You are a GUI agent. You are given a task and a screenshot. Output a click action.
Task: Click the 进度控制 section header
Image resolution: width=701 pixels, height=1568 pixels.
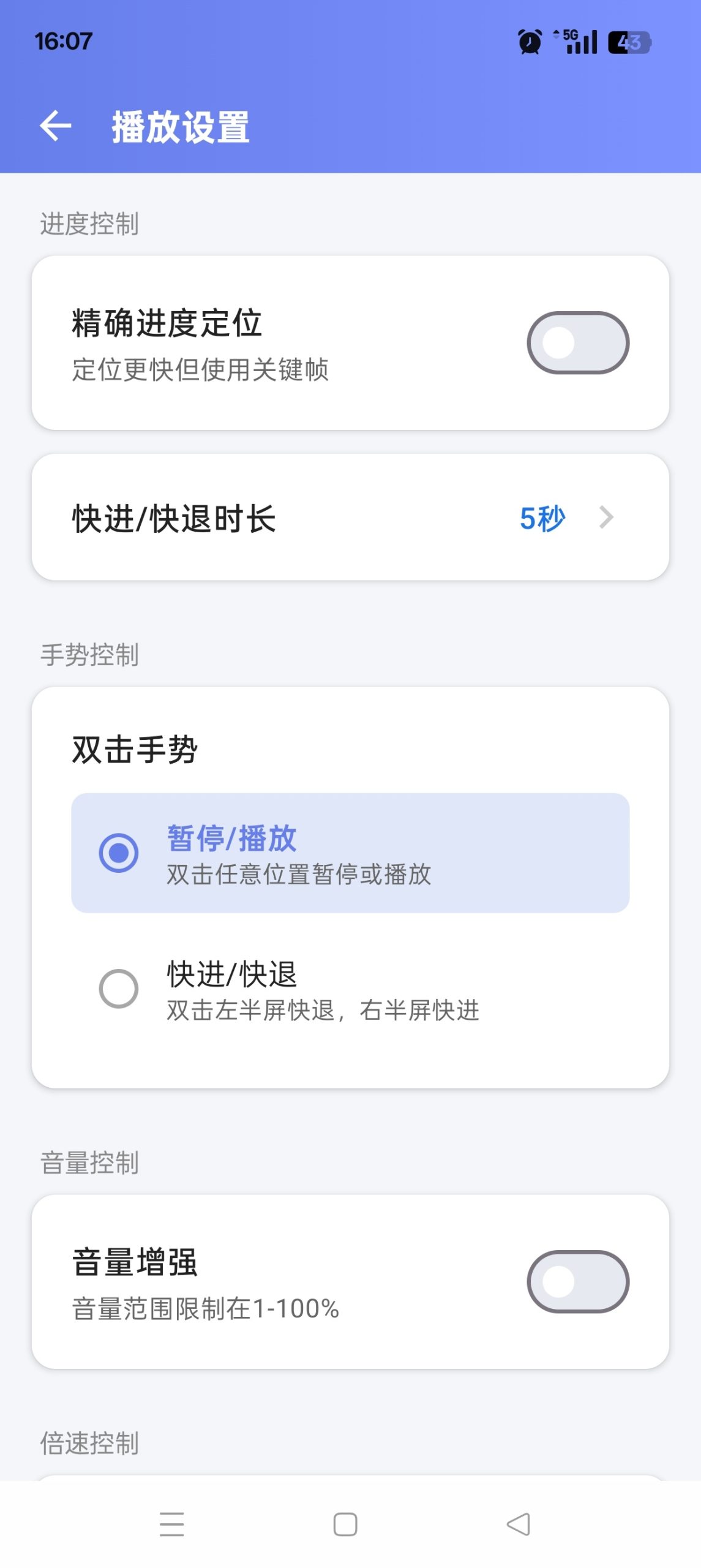(89, 224)
